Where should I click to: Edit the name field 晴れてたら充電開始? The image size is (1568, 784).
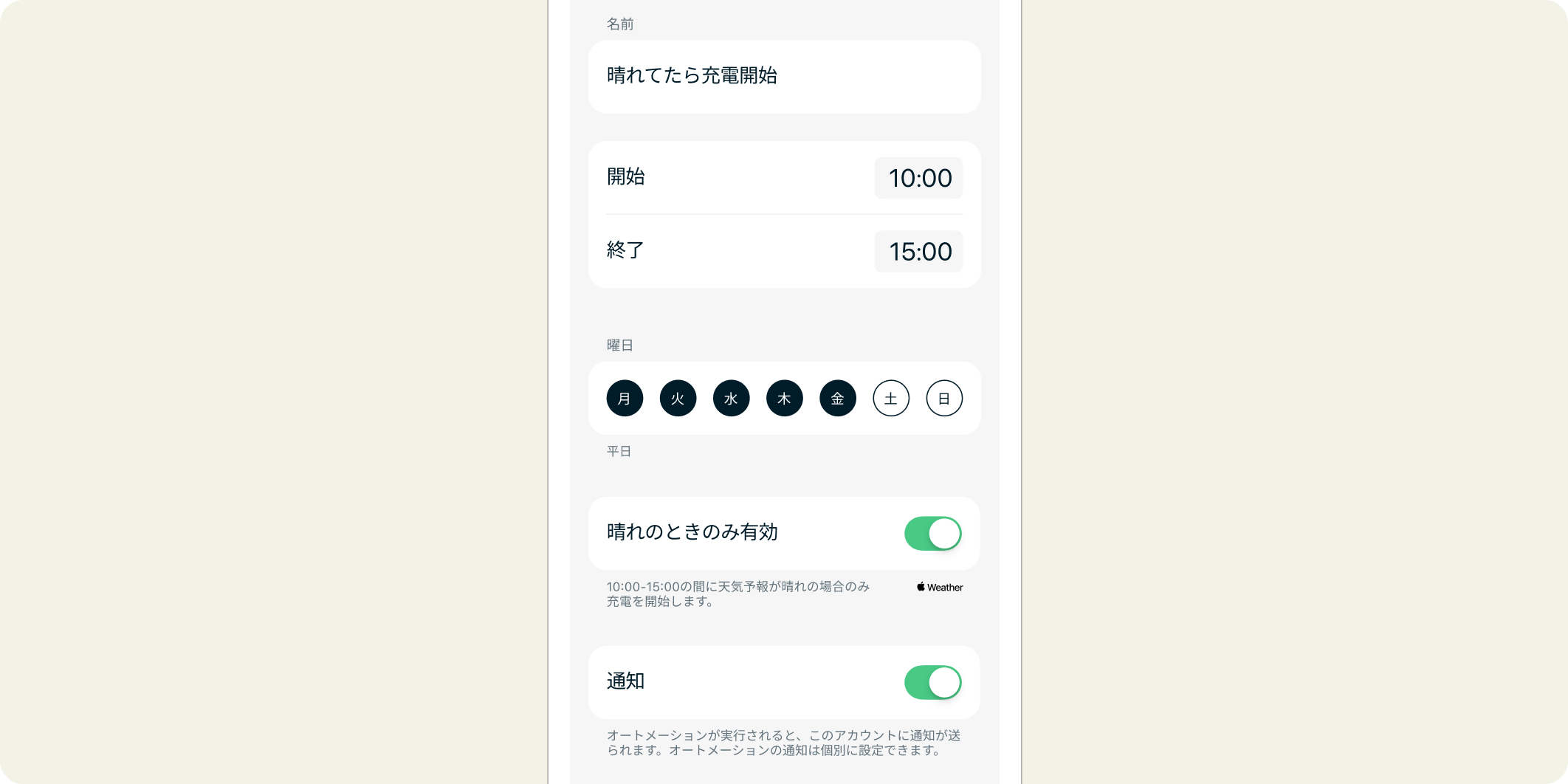click(x=784, y=76)
